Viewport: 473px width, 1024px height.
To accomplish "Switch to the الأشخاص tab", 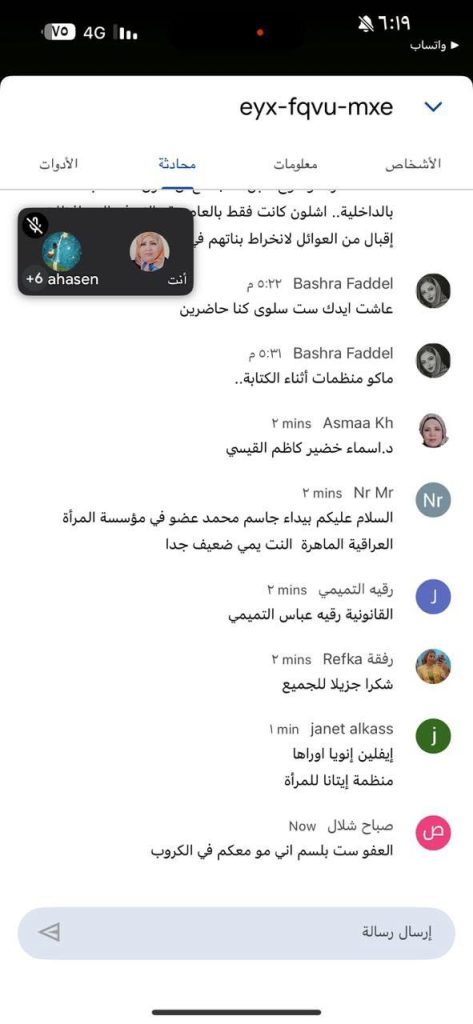I will tap(412, 164).
